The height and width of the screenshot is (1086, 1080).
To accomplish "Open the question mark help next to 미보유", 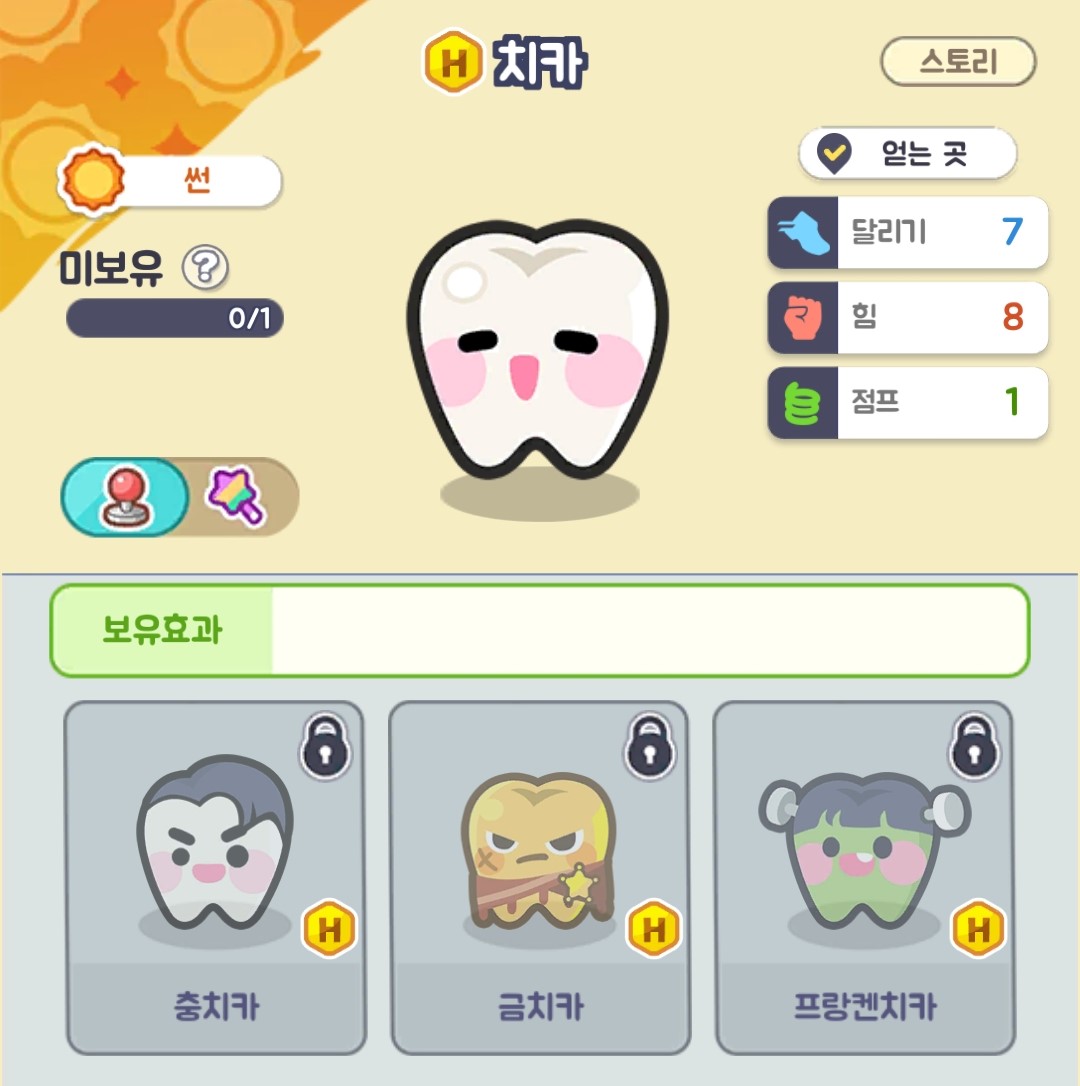I will pyautogui.click(x=205, y=268).
